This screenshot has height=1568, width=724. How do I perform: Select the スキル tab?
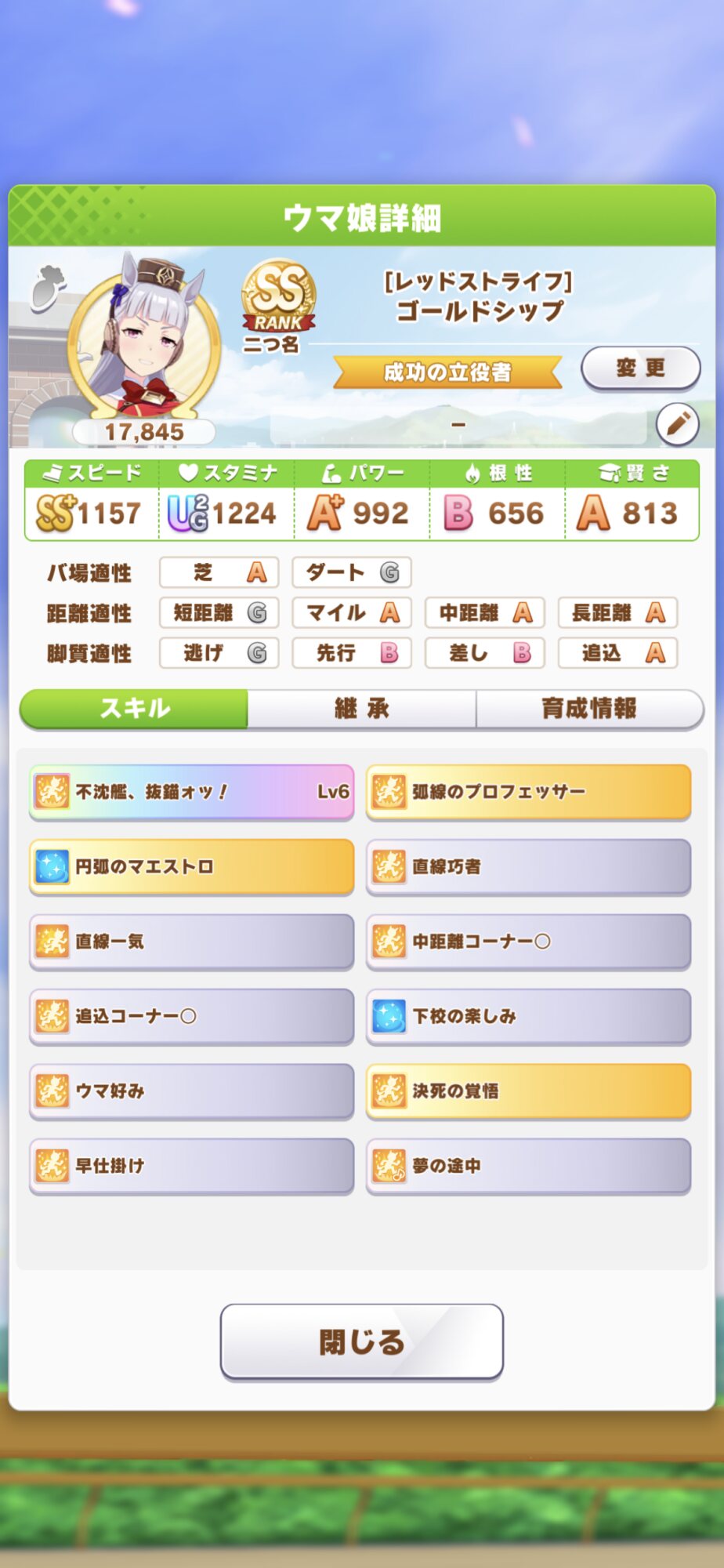[134, 709]
